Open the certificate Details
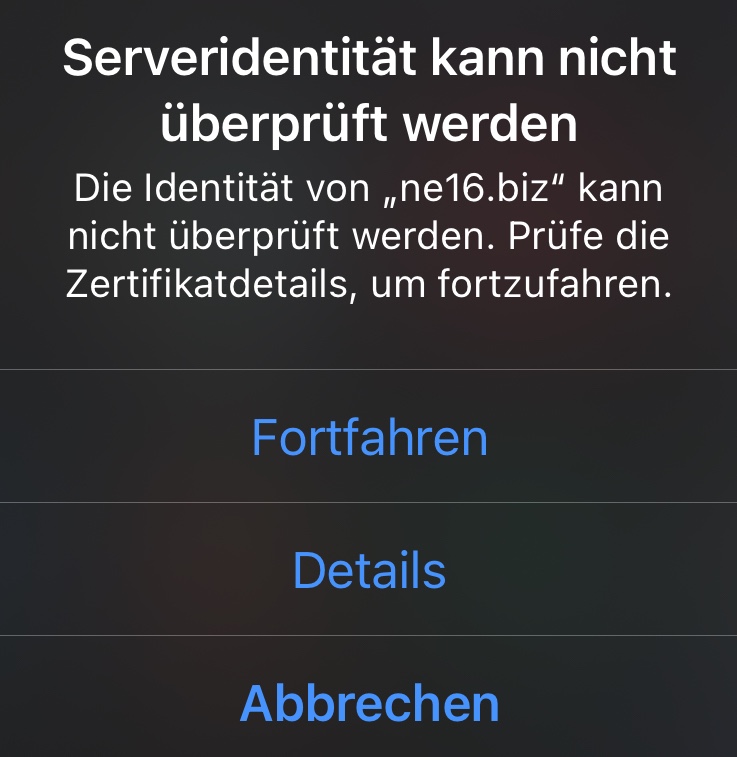 tap(369, 570)
